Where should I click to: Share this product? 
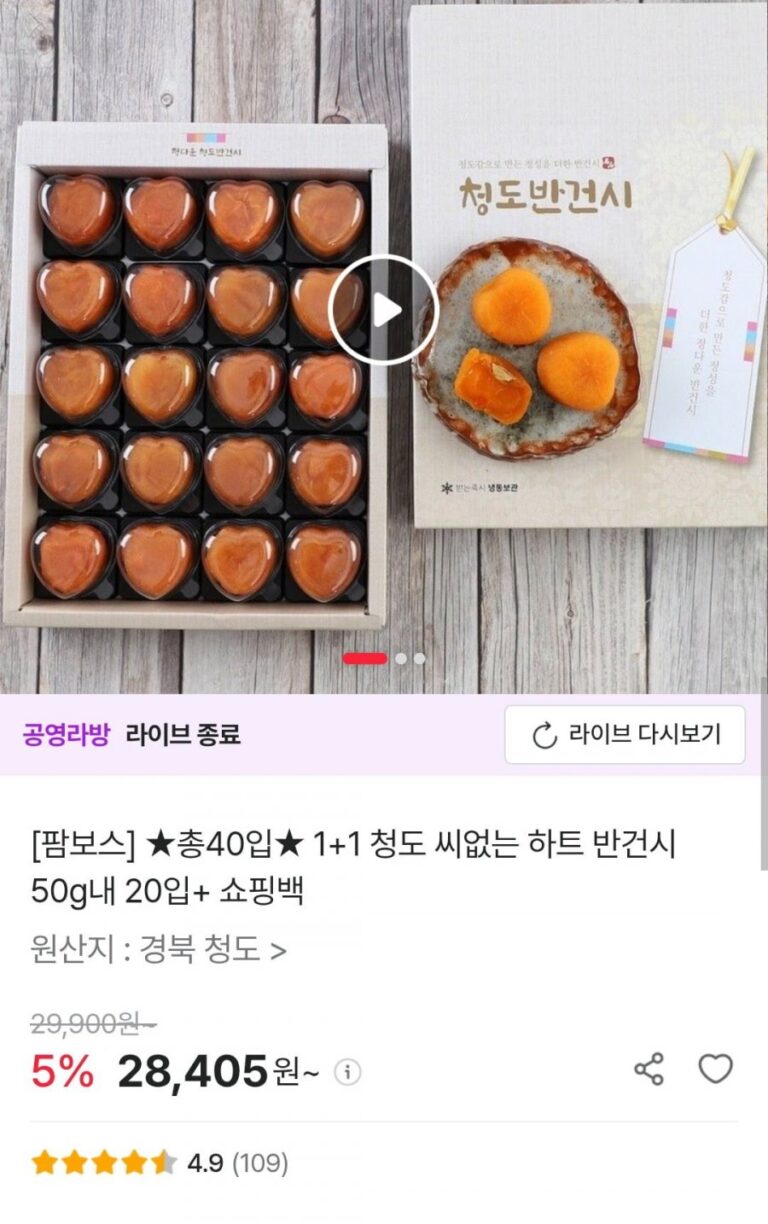[649, 1069]
